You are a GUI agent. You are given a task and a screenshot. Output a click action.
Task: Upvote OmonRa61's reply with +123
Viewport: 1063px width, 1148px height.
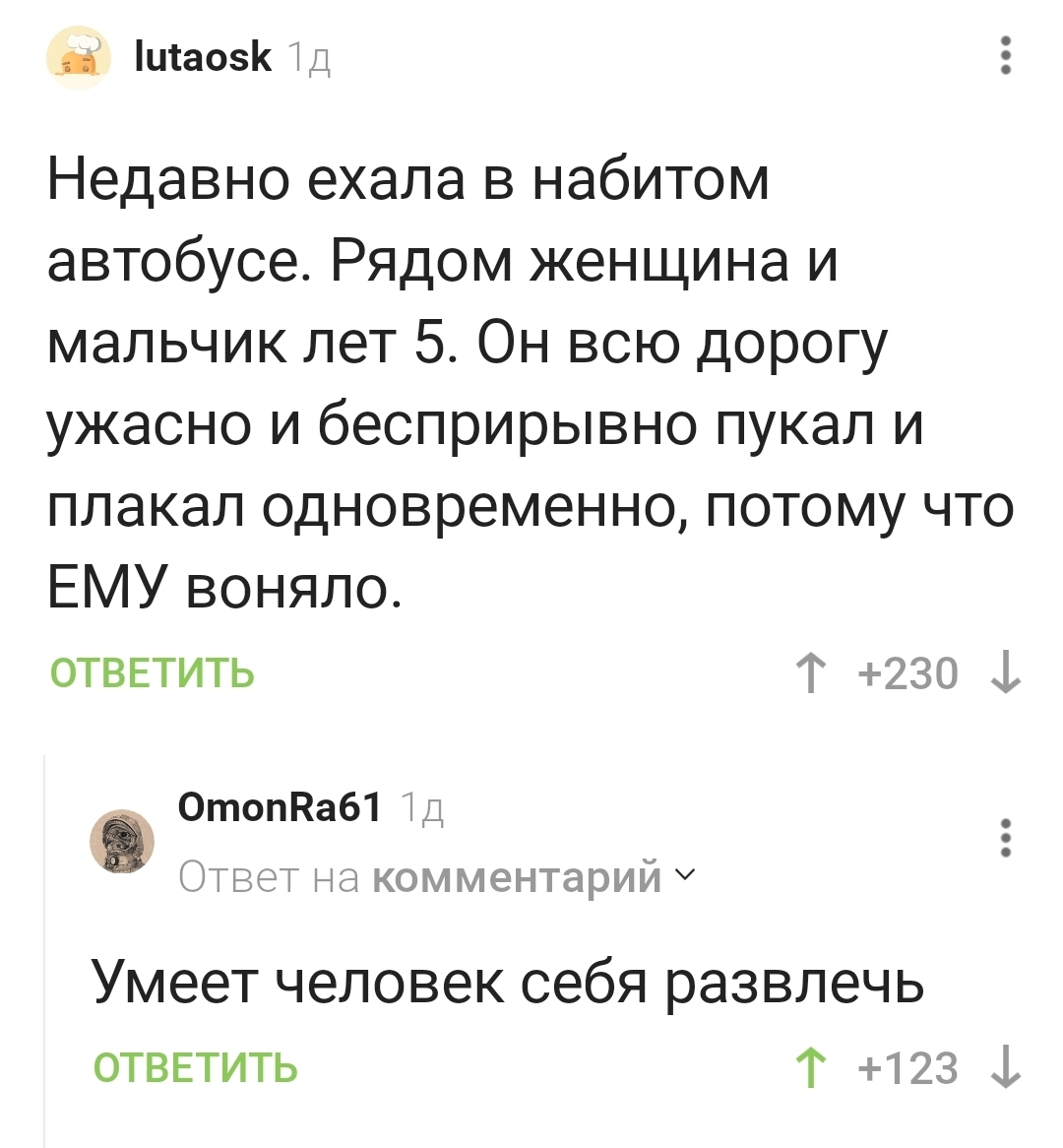click(810, 1067)
